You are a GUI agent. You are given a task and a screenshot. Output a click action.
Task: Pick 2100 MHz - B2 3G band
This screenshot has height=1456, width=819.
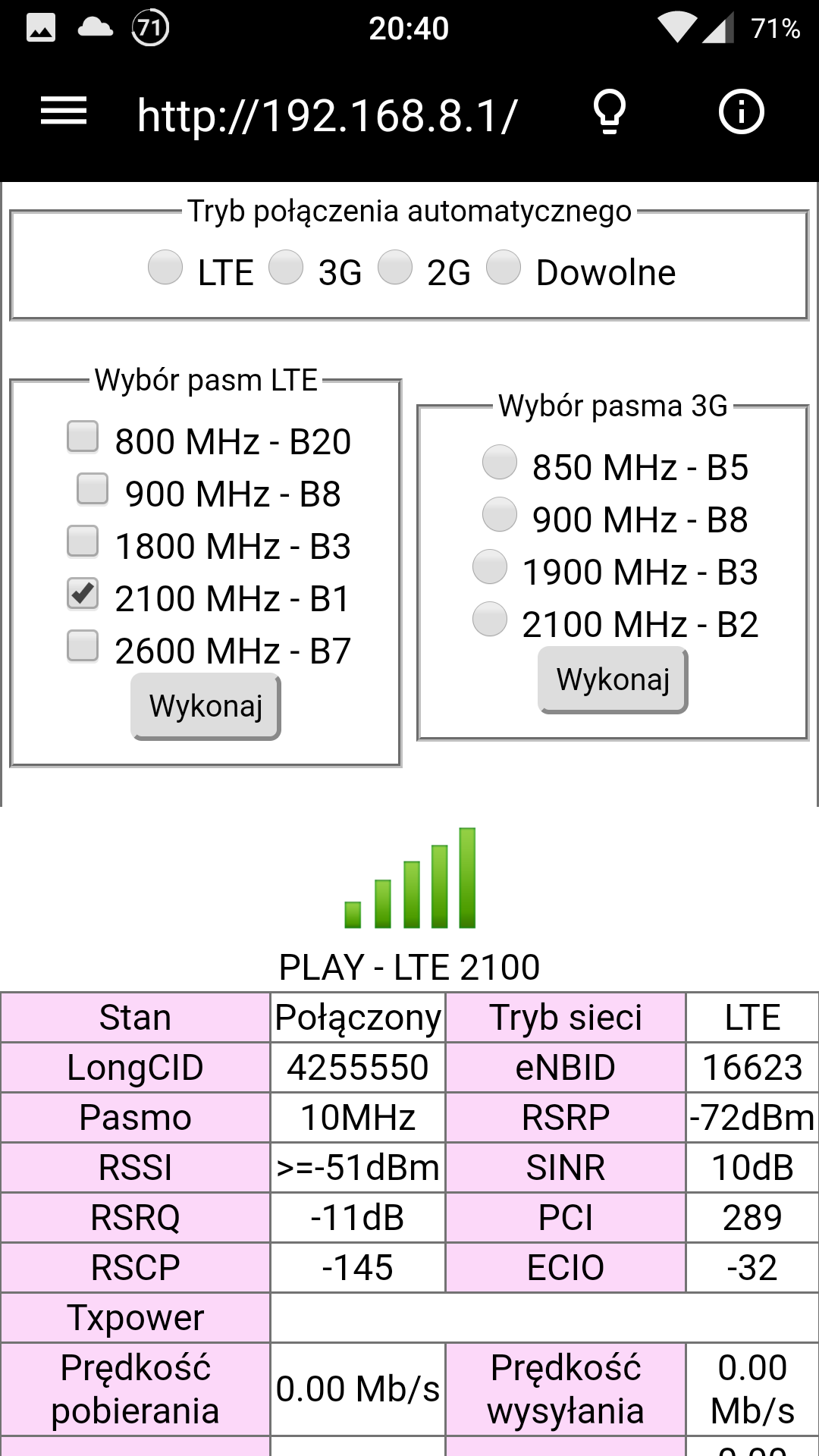tap(490, 620)
